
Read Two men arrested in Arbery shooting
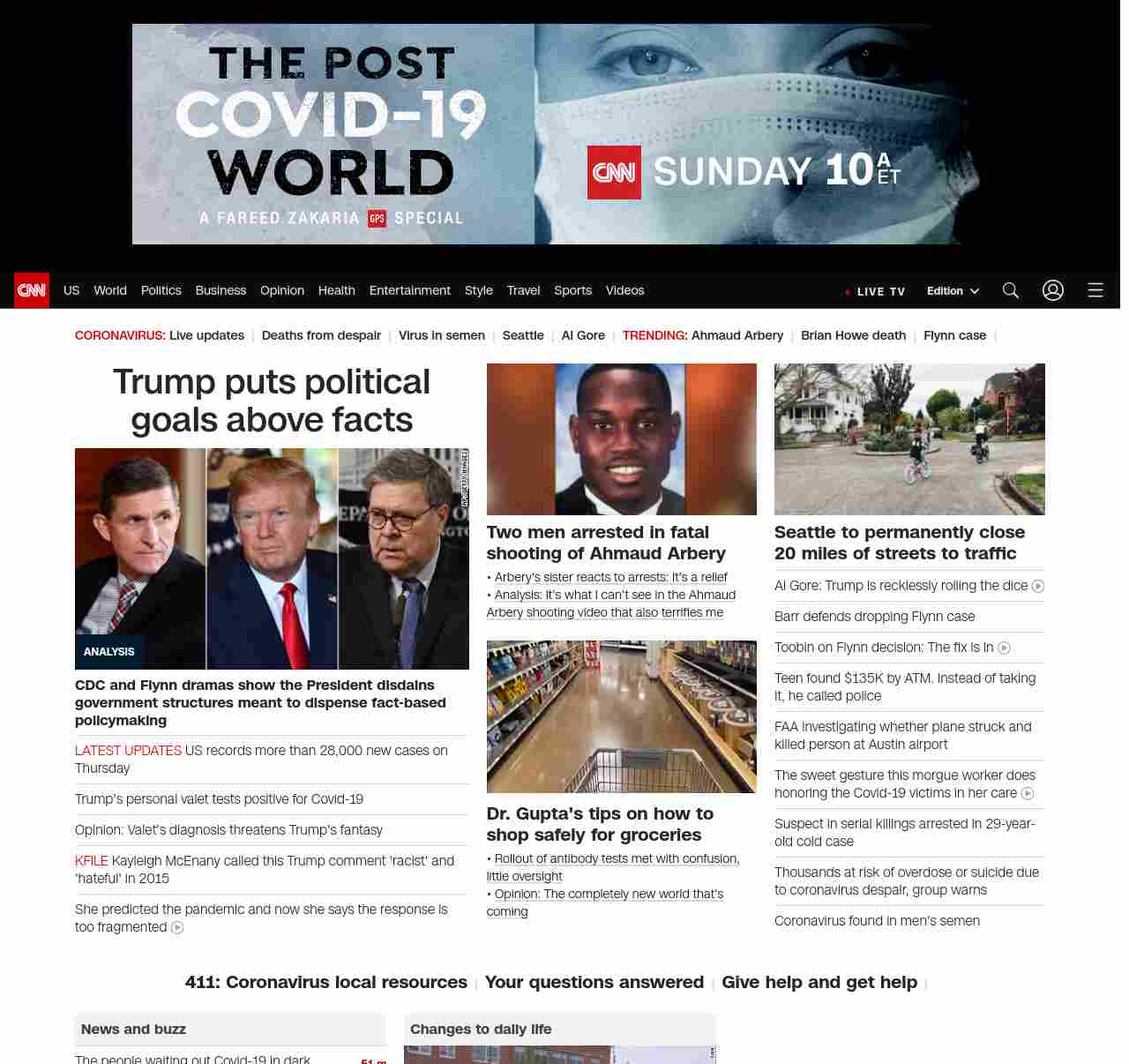606,543
